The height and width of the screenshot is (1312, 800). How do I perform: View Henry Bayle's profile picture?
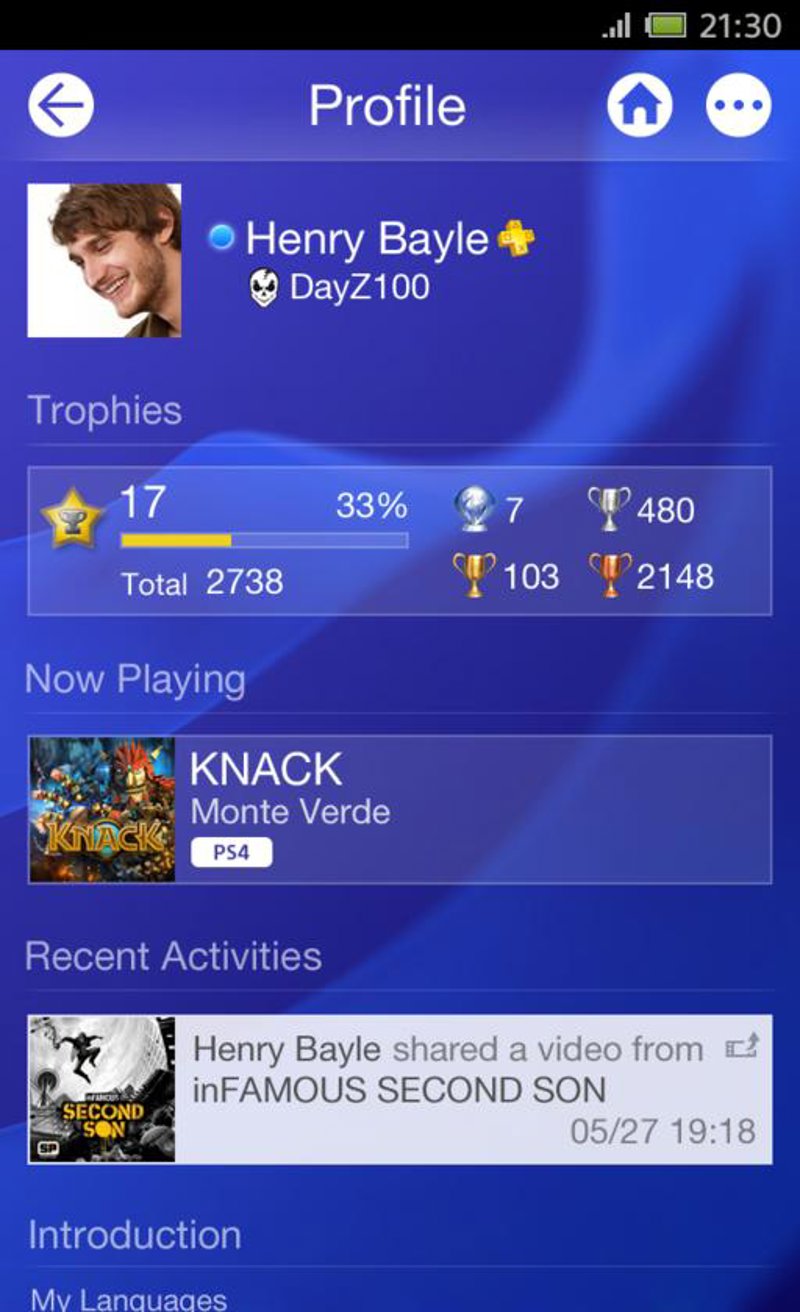coord(104,260)
